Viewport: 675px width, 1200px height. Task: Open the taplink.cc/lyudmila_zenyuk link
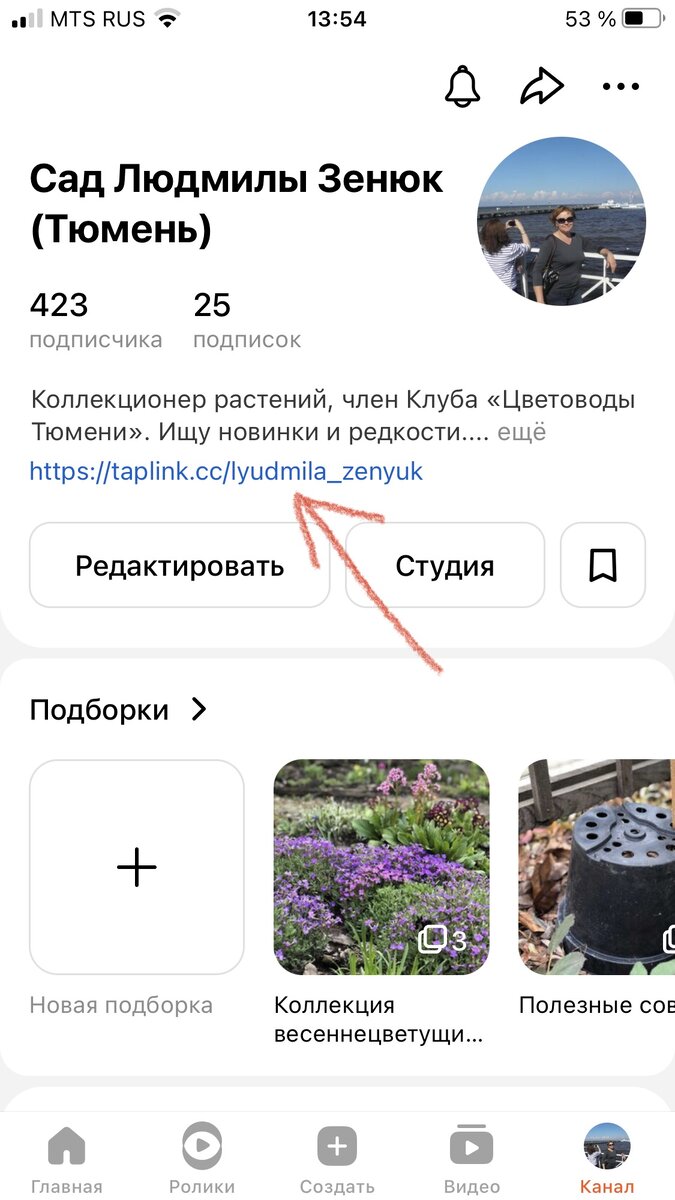click(x=226, y=471)
